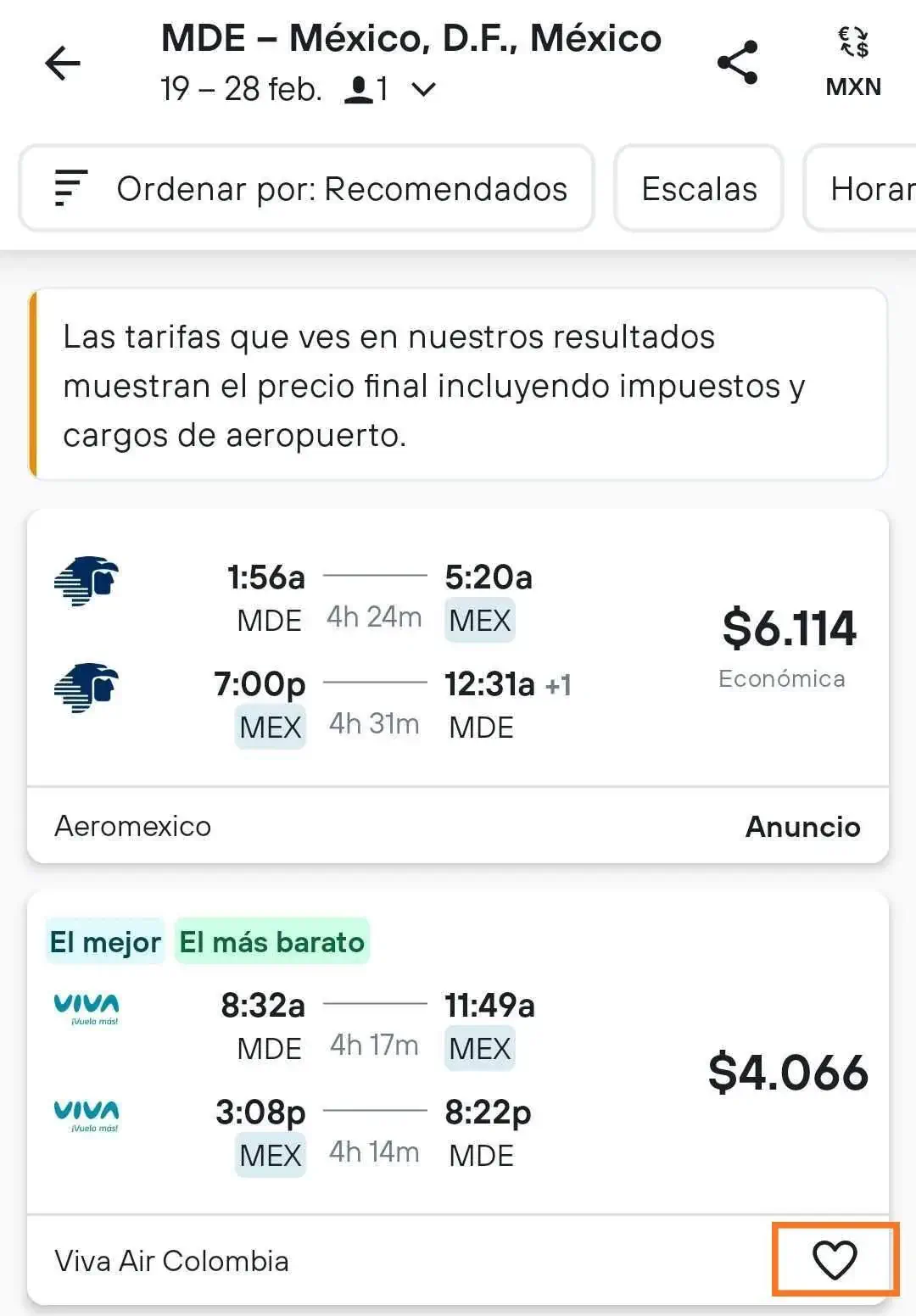Expand the traveler selector chevron
The height and width of the screenshot is (1316, 916).
pyautogui.click(x=424, y=89)
